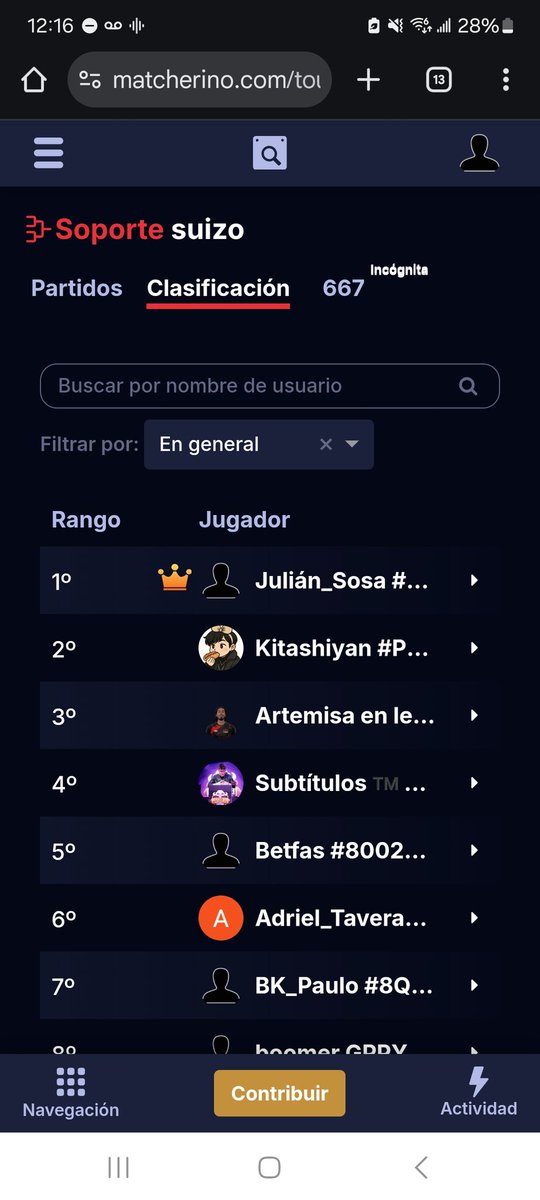This screenshot has height=1200, width=540.
Task: Clear the En general filter
Action: pos(325,445)
